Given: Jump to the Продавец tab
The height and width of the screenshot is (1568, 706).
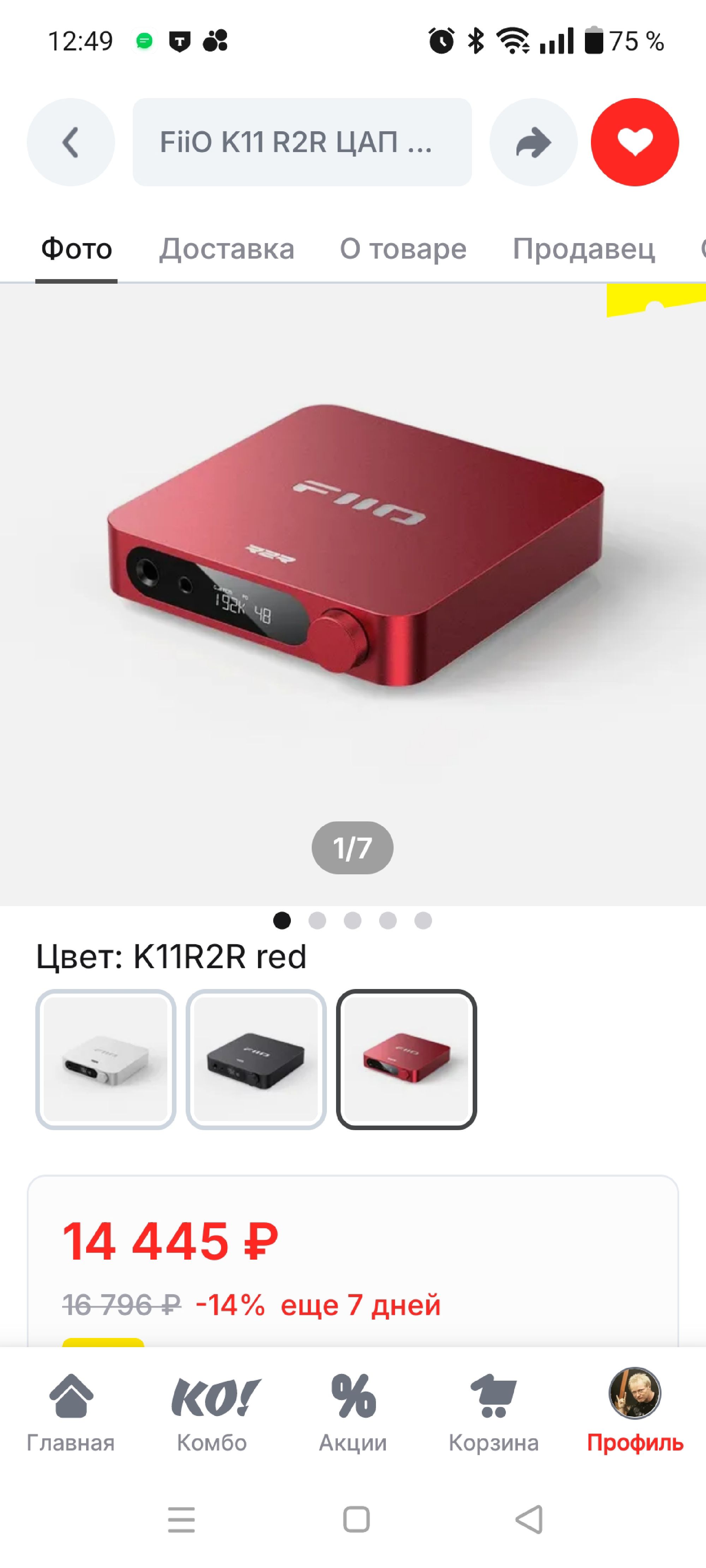Looking at the screenshot, I should pyautogui.click(x=584, y=249).
